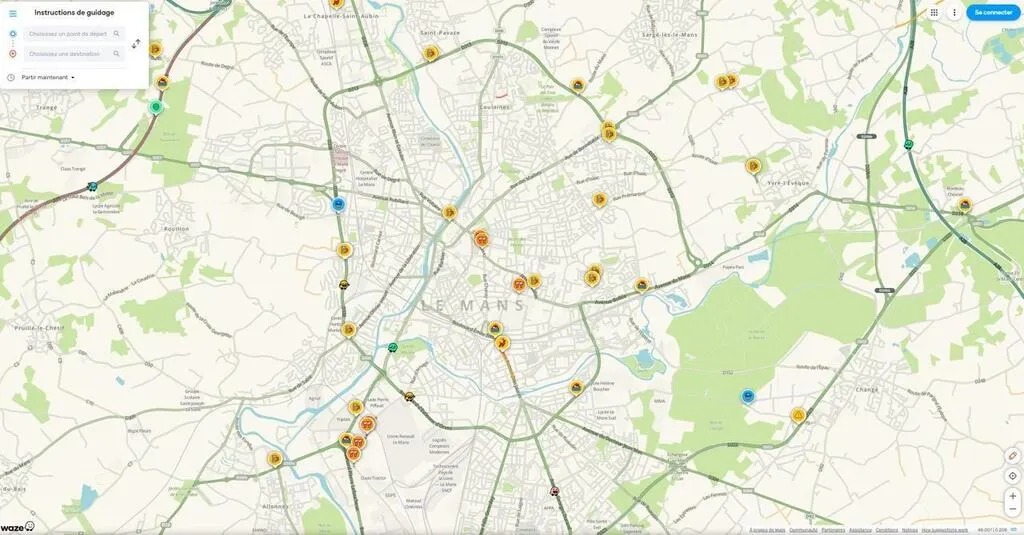Center the map on my location

pyautogui.click(x=1012, y=476)
